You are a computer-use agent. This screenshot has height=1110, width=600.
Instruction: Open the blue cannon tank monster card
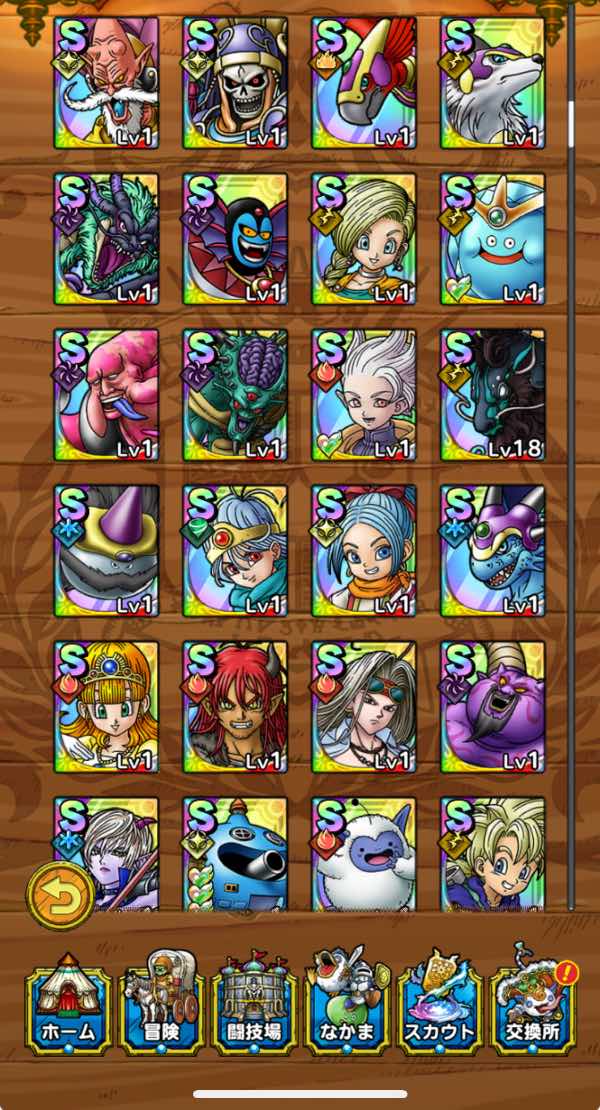235,853
